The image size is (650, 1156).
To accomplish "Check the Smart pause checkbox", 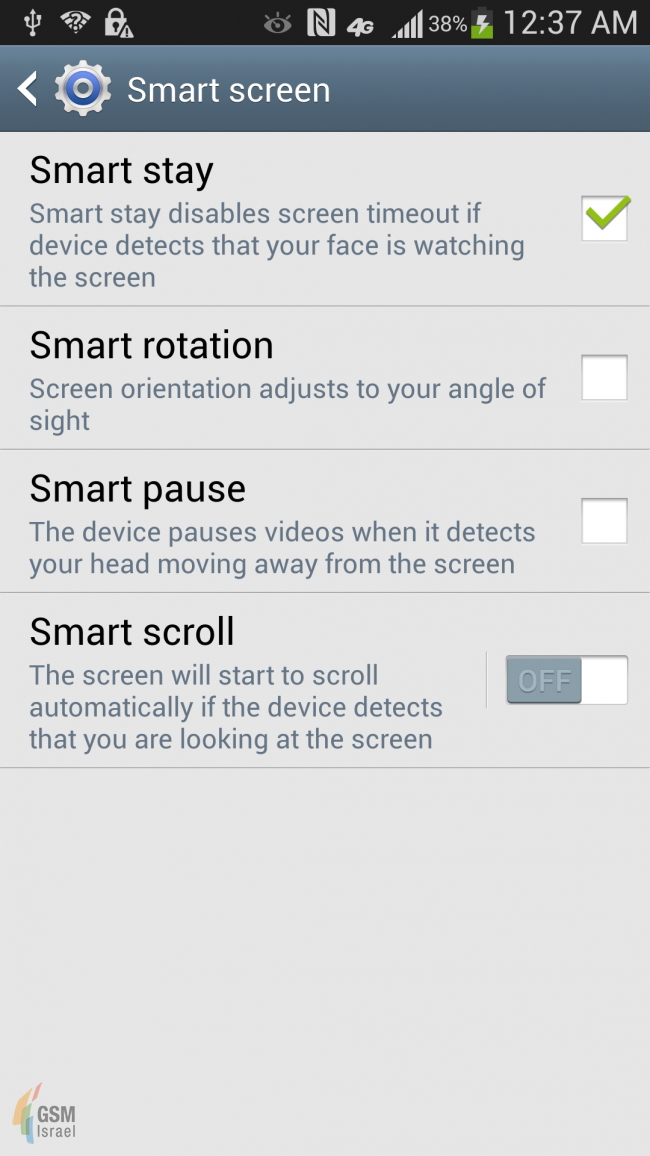I will pos(605,521).
